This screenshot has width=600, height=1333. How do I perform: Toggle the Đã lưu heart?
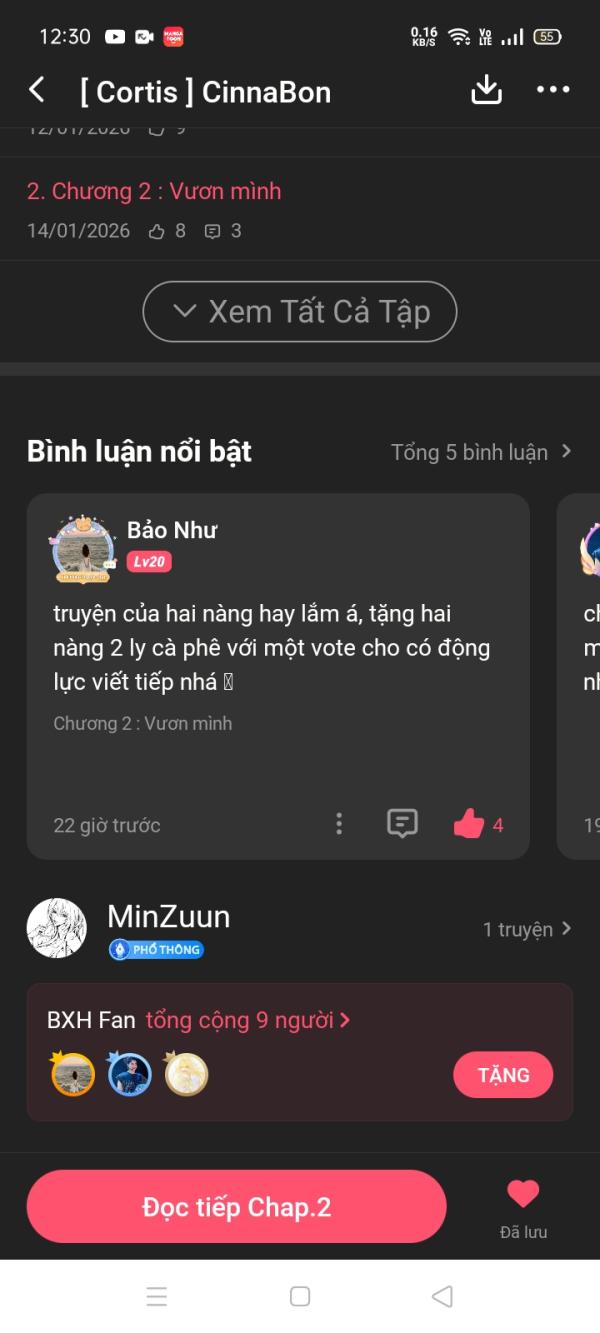coord(523,1207)
